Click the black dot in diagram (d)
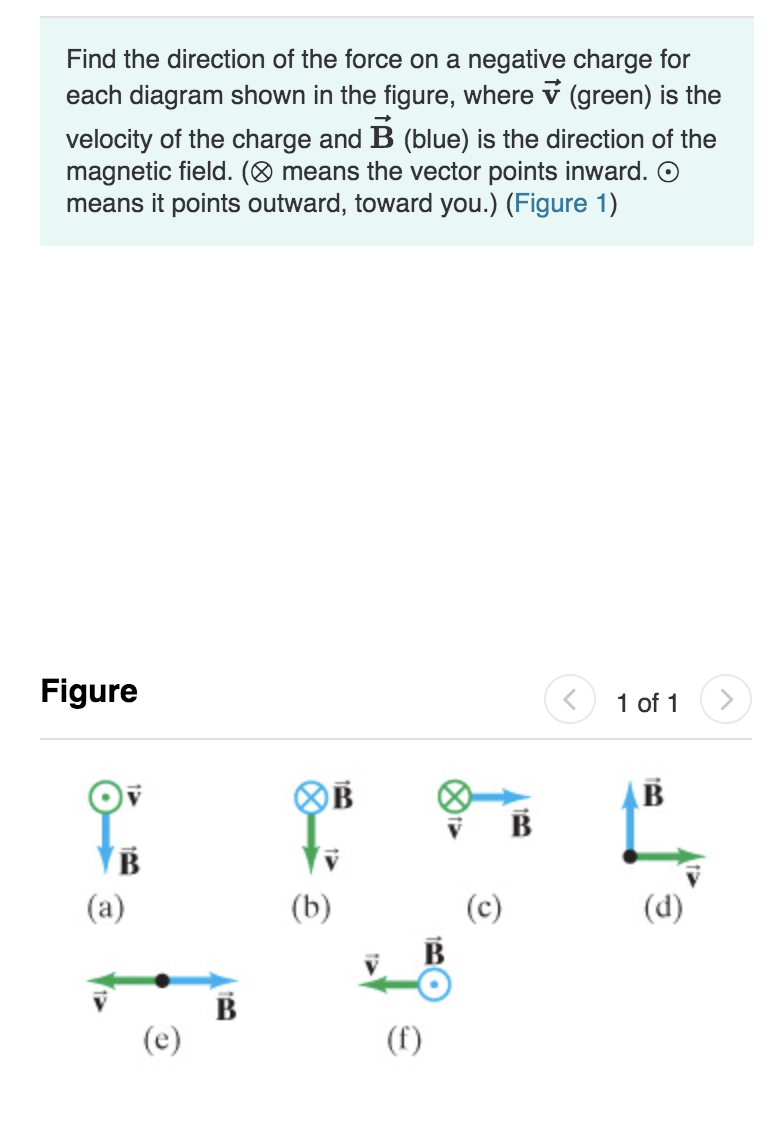This screenshot has height=1122, width=774. tap(630, 856)
